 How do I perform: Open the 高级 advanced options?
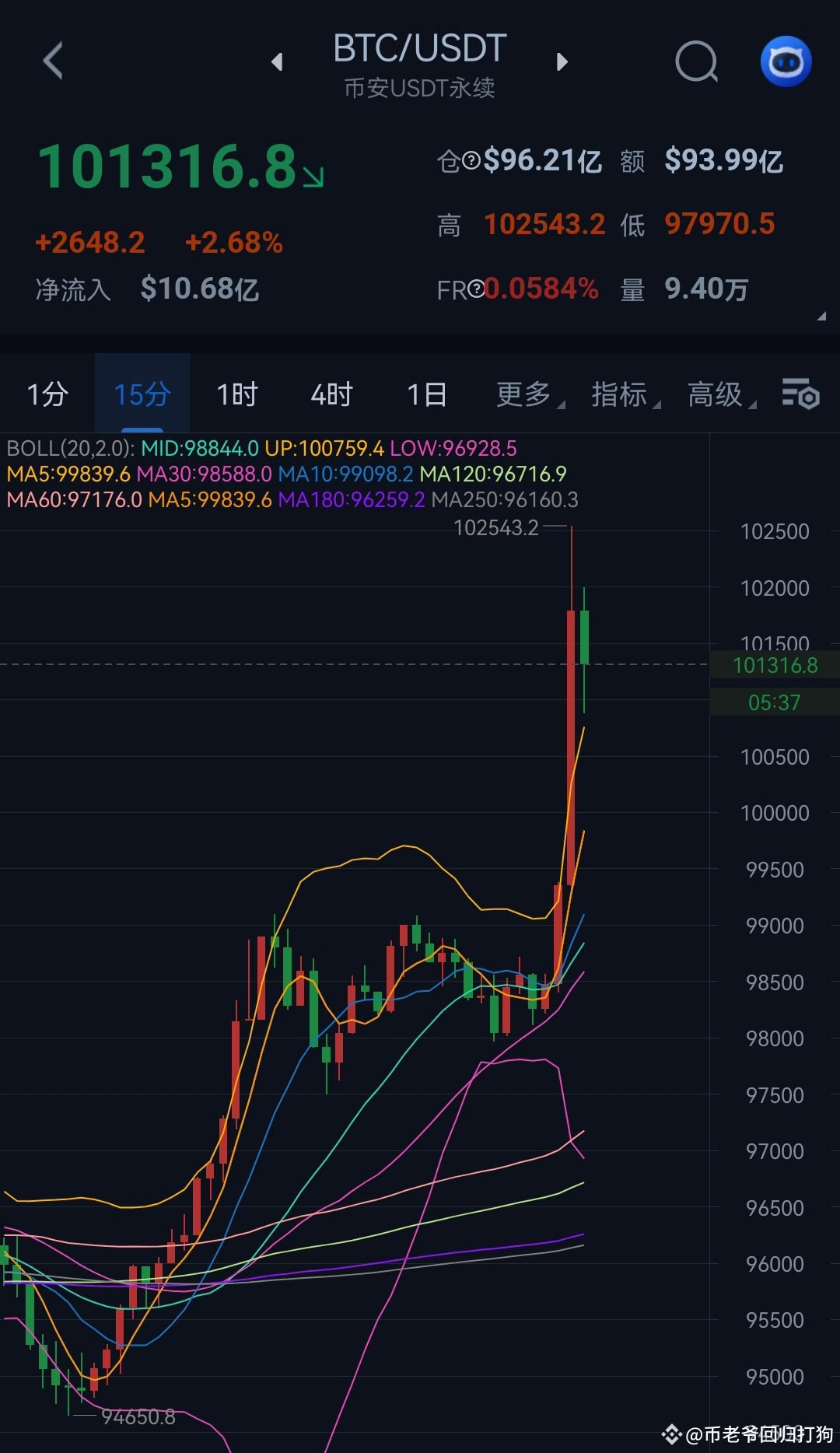click(719, 394)
